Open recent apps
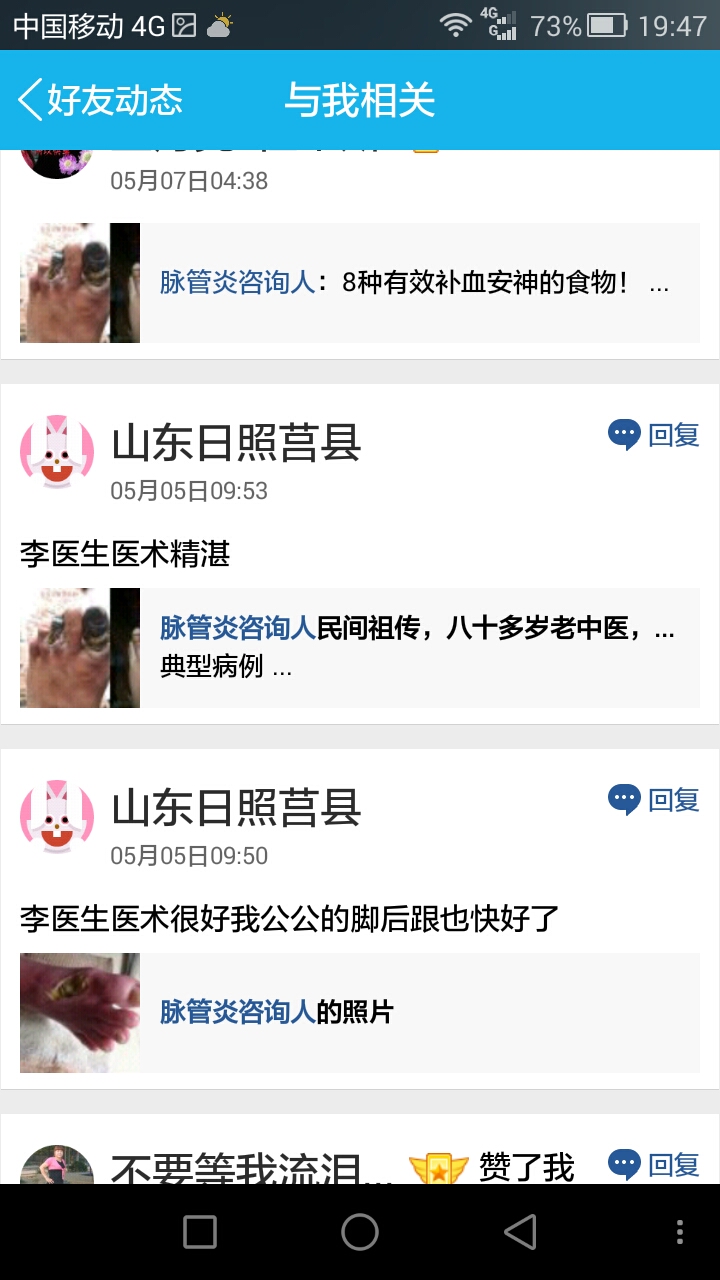 (200, 1232)
